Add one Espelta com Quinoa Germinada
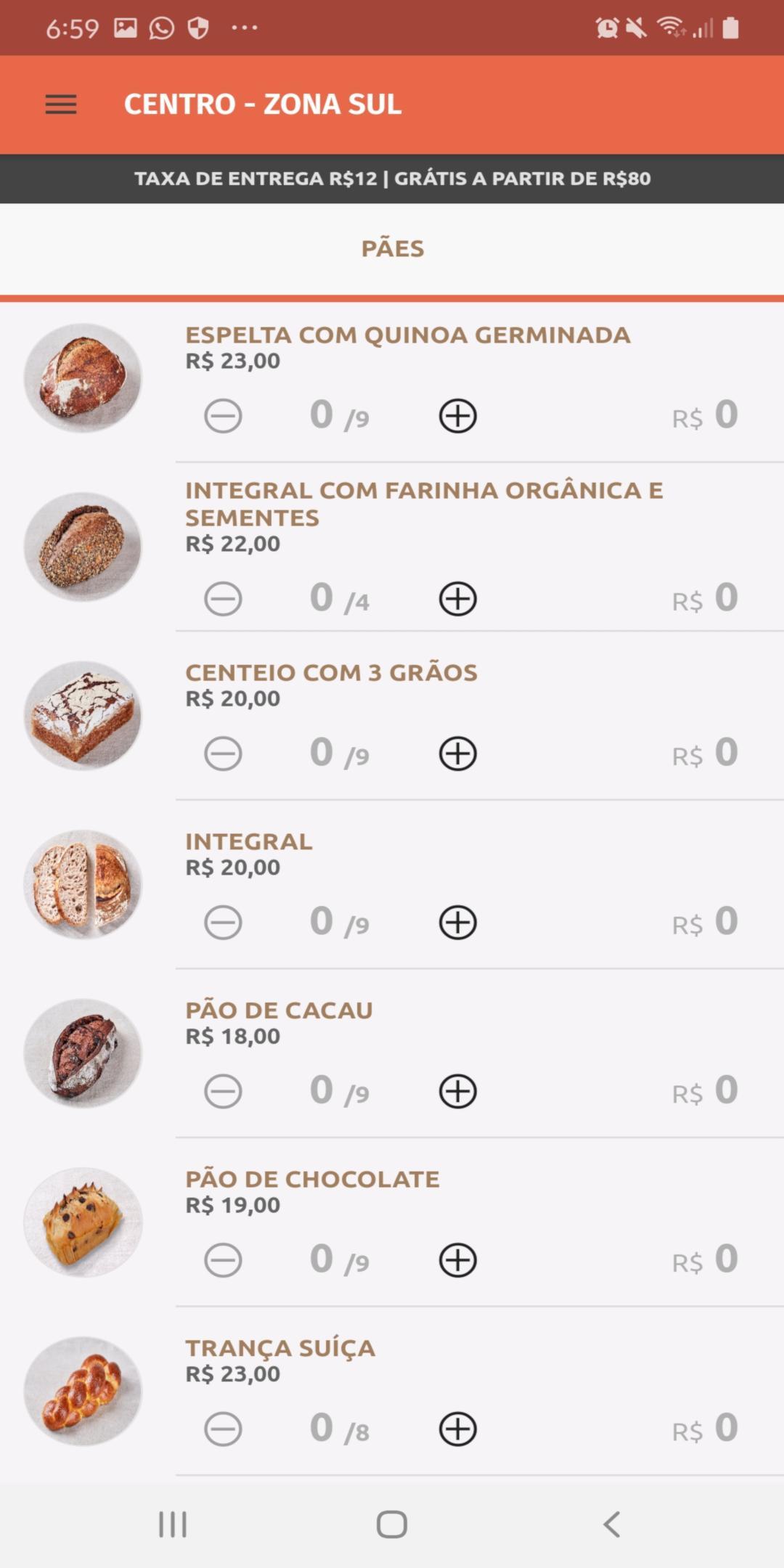784x1568 pixels. (x=458, y=416)
